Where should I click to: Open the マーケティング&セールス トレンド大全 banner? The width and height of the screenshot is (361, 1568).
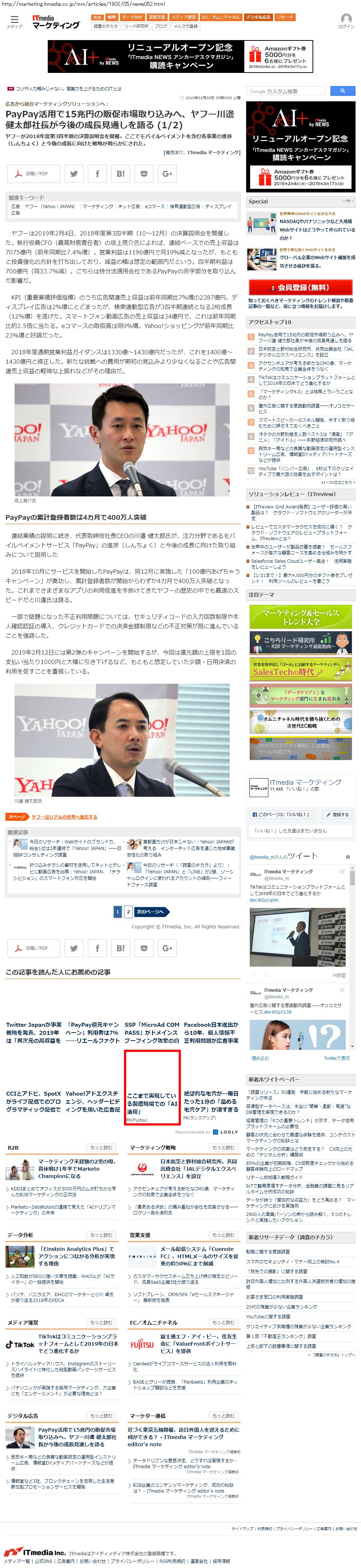[x=301, y=617]
